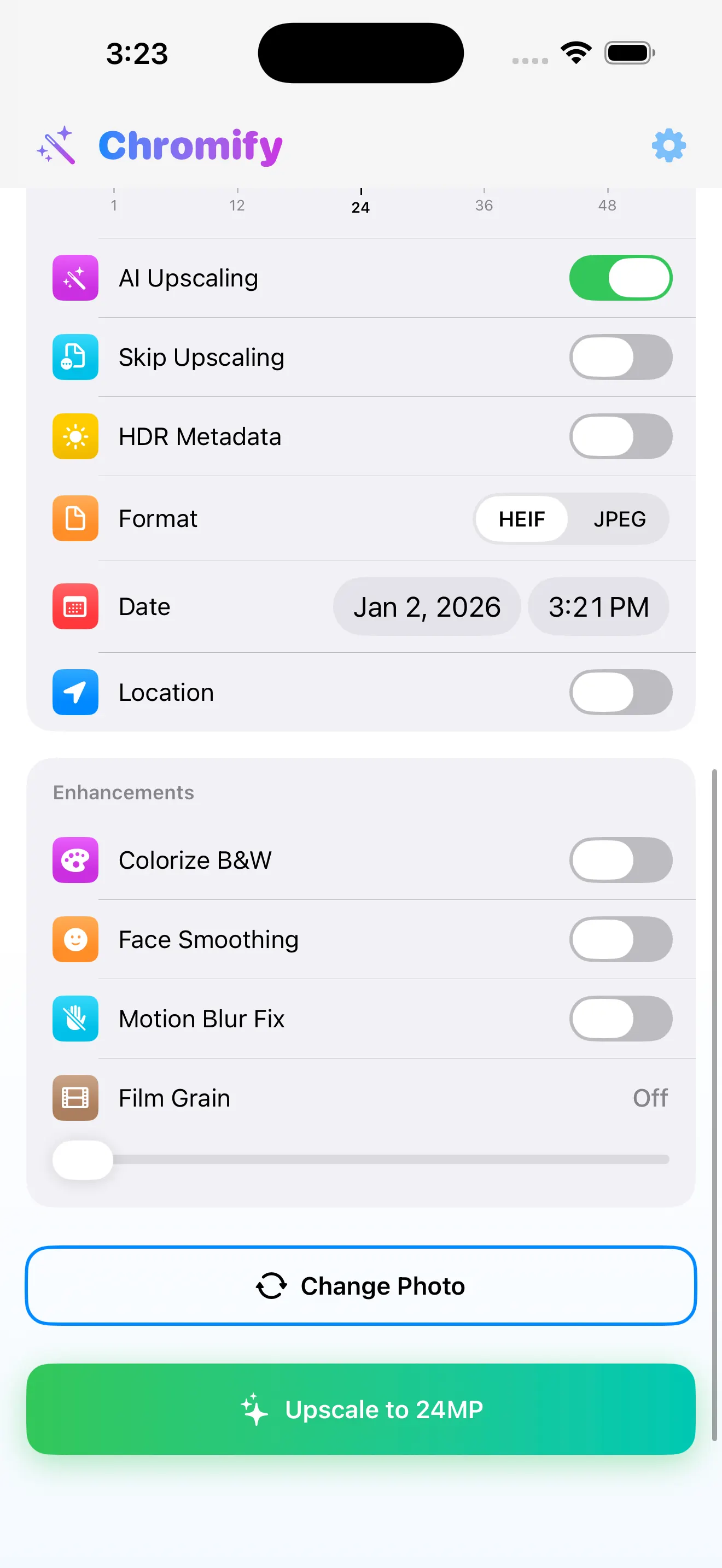Open Chromify settings via gear icon
Viewport: 722px width, 1568px height.
click(668, 145)
